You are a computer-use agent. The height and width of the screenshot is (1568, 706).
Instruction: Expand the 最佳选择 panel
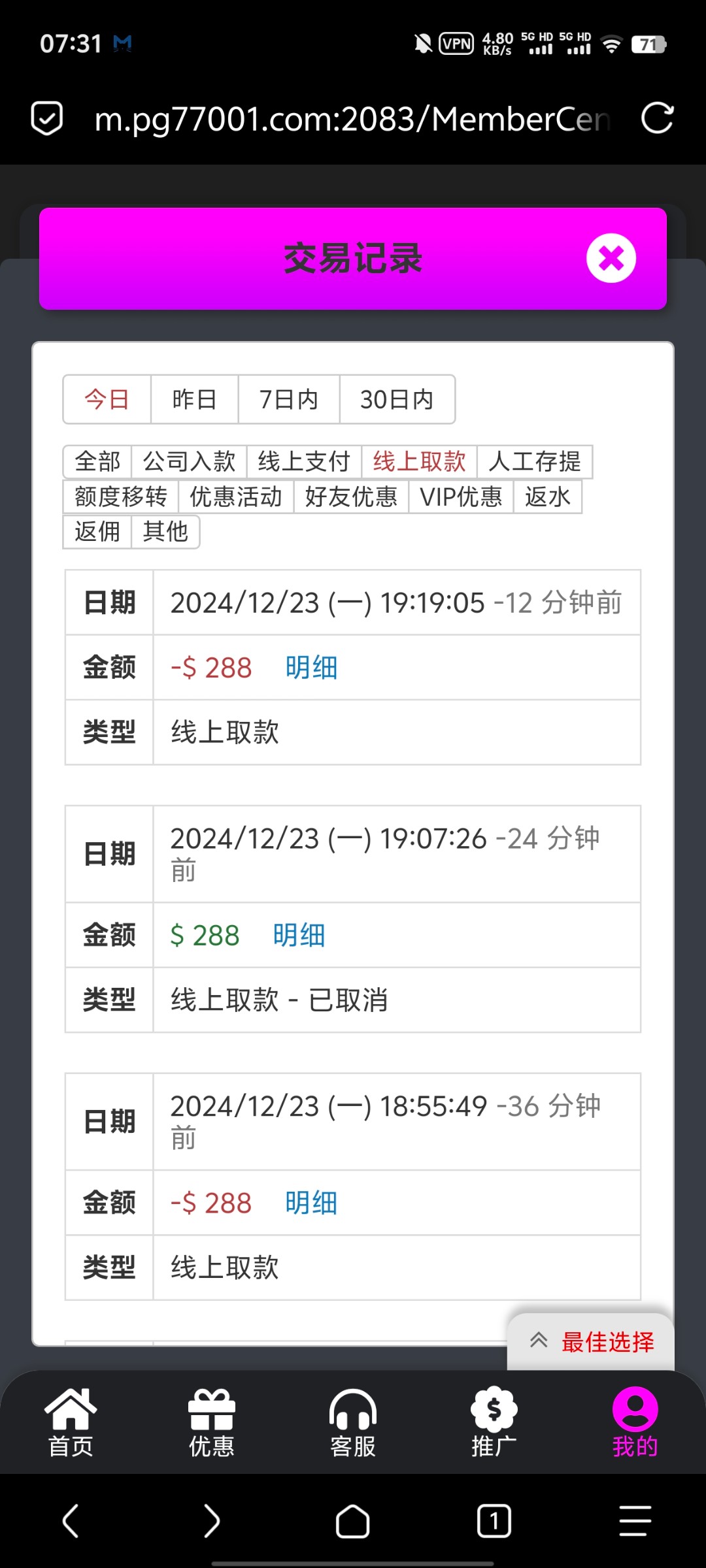[591, 1342]
